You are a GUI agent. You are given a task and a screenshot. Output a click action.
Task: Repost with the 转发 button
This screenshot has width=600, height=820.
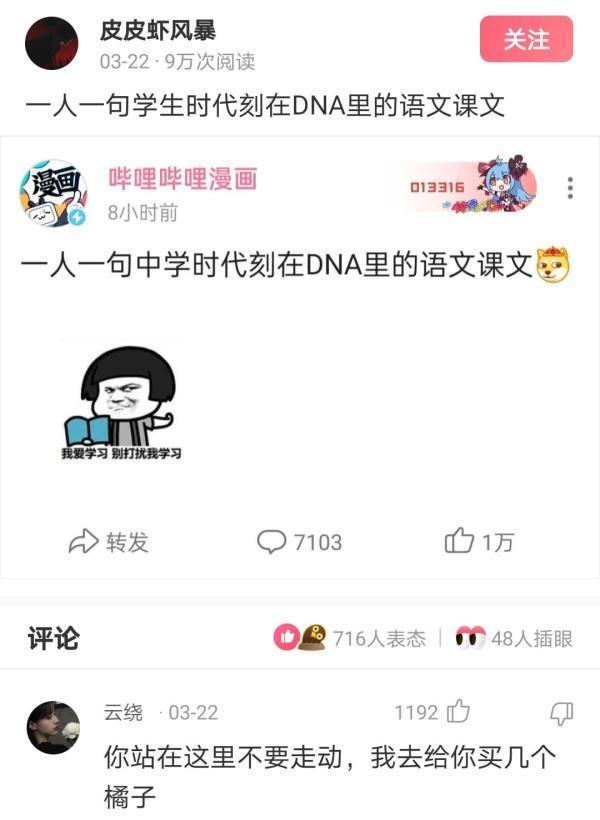(108, 542)
